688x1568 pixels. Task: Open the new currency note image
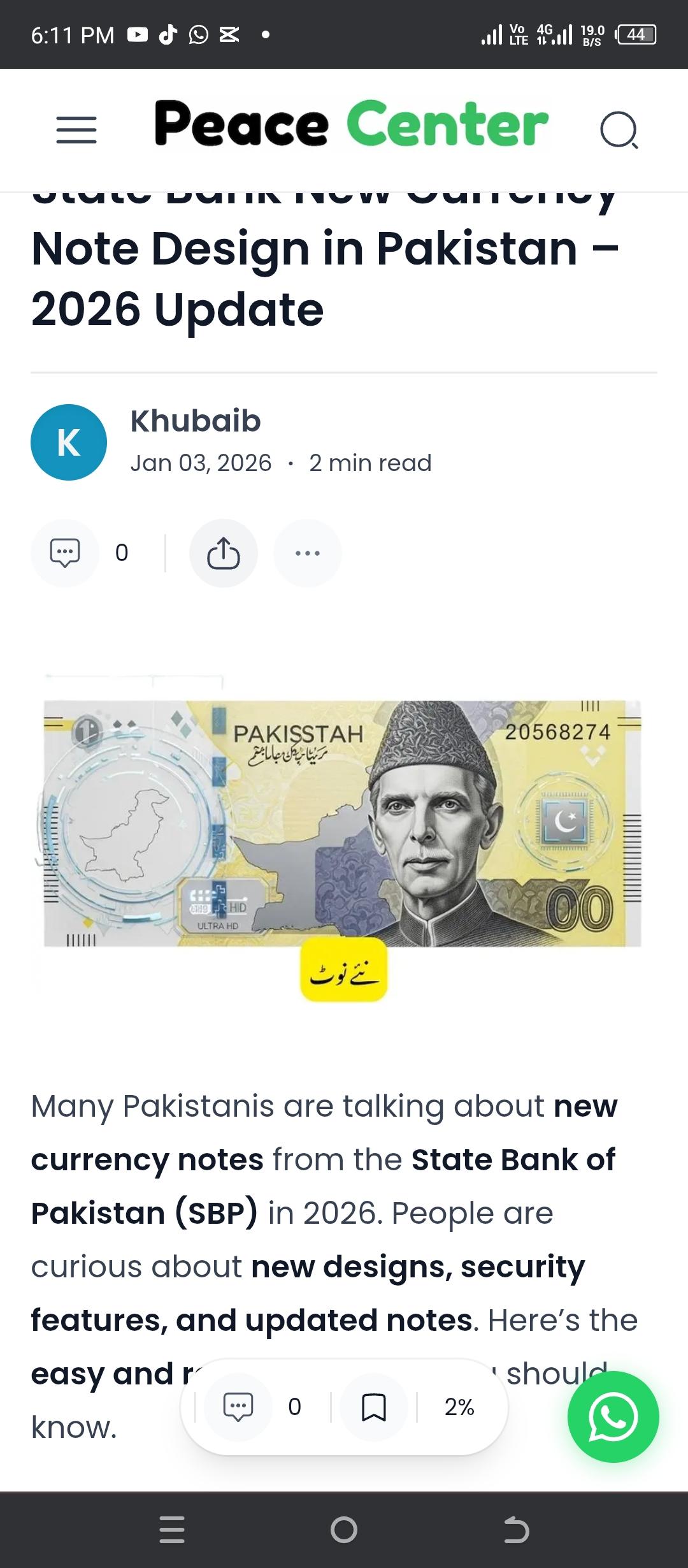coord(343,829)
